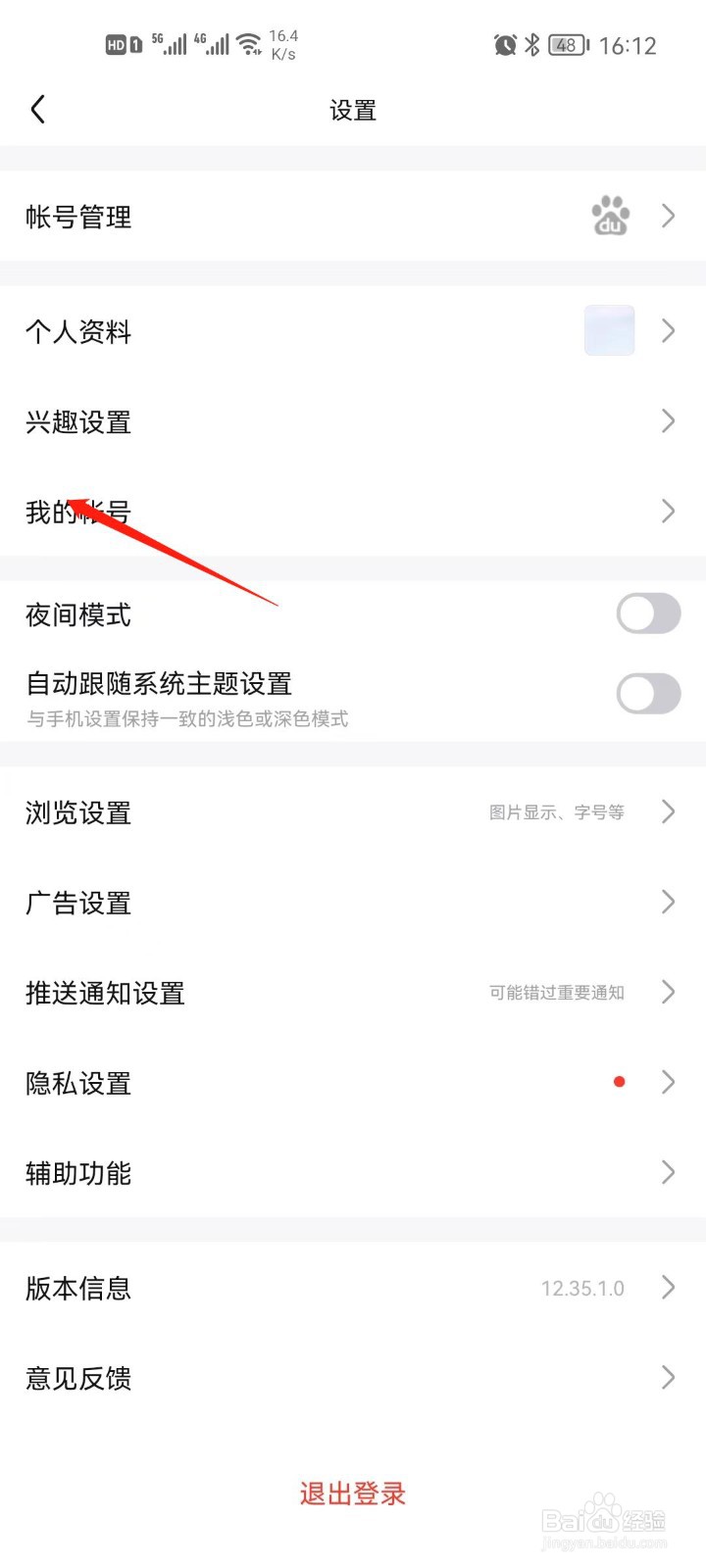This screenshot has width=706, height=1568.
Task: Tap the 退出登录 logout button
Action: [x=352, y=1494]
